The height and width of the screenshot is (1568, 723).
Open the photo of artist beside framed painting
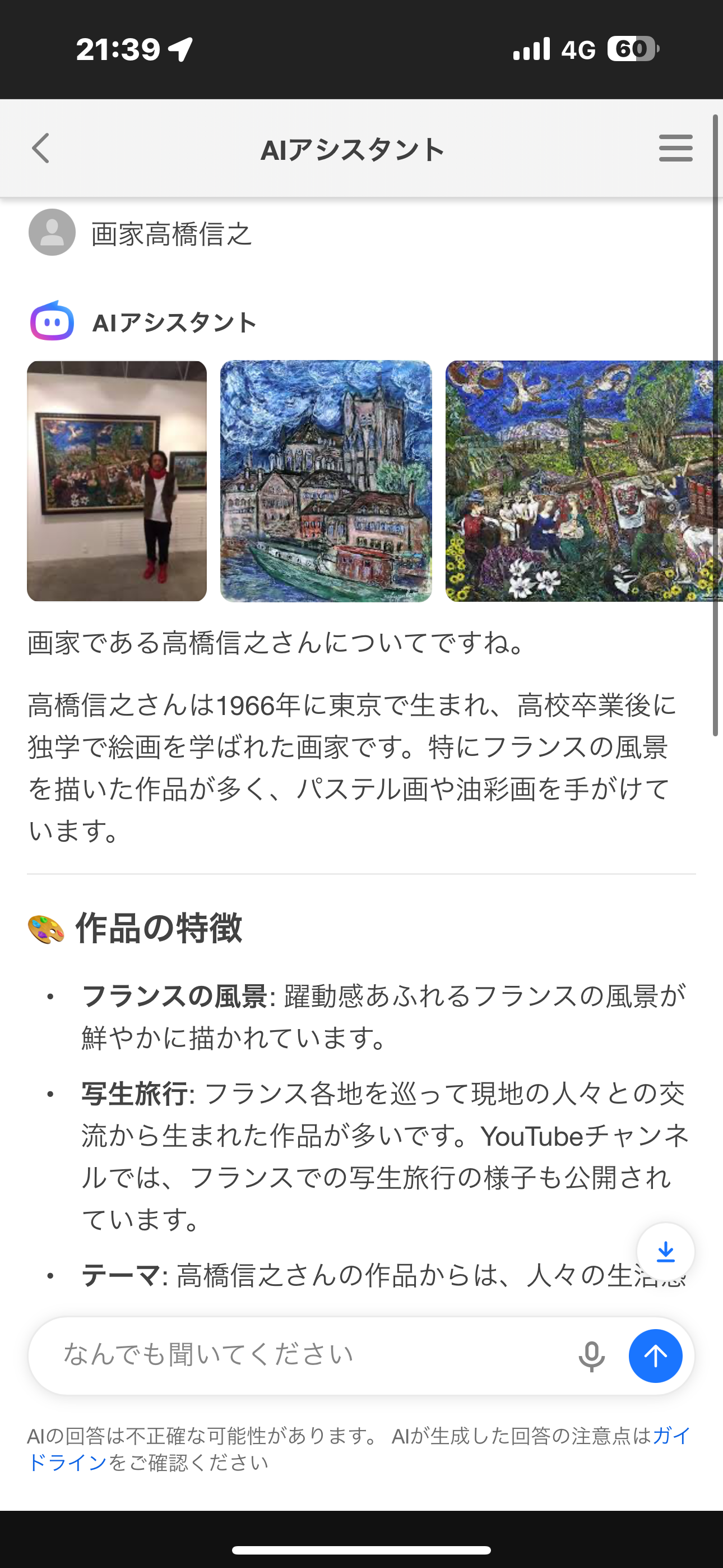[117, 481]
